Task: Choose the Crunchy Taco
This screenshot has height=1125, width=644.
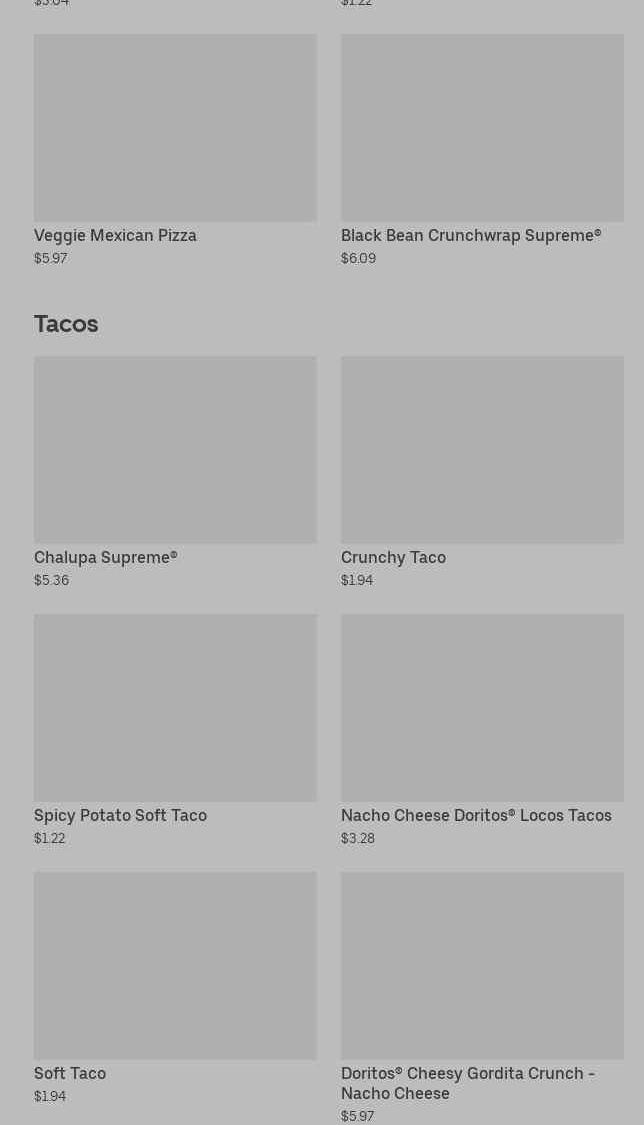Action: pyautogui.click(x=482, y=472)
